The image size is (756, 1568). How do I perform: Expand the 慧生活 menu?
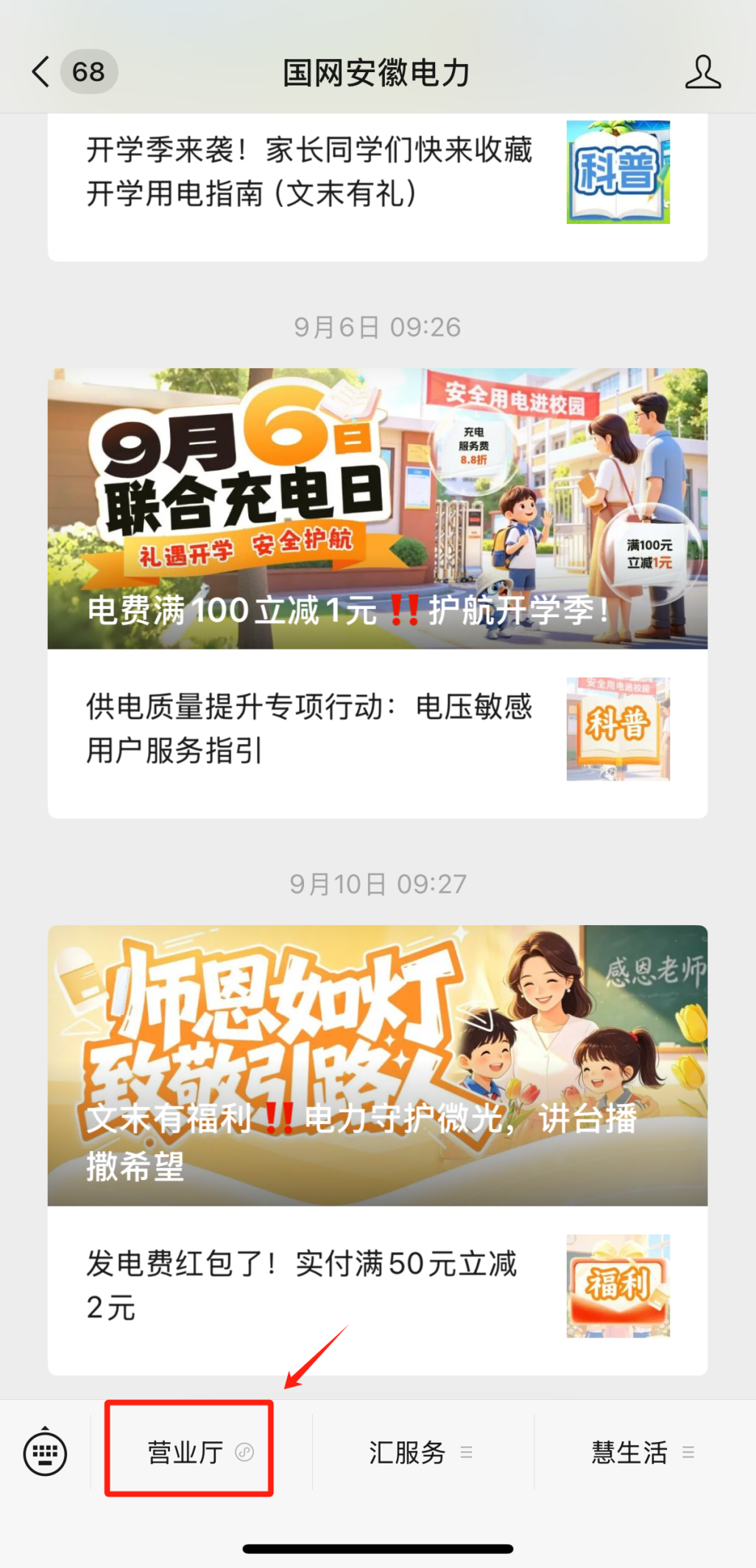(x=645, y=1452)
